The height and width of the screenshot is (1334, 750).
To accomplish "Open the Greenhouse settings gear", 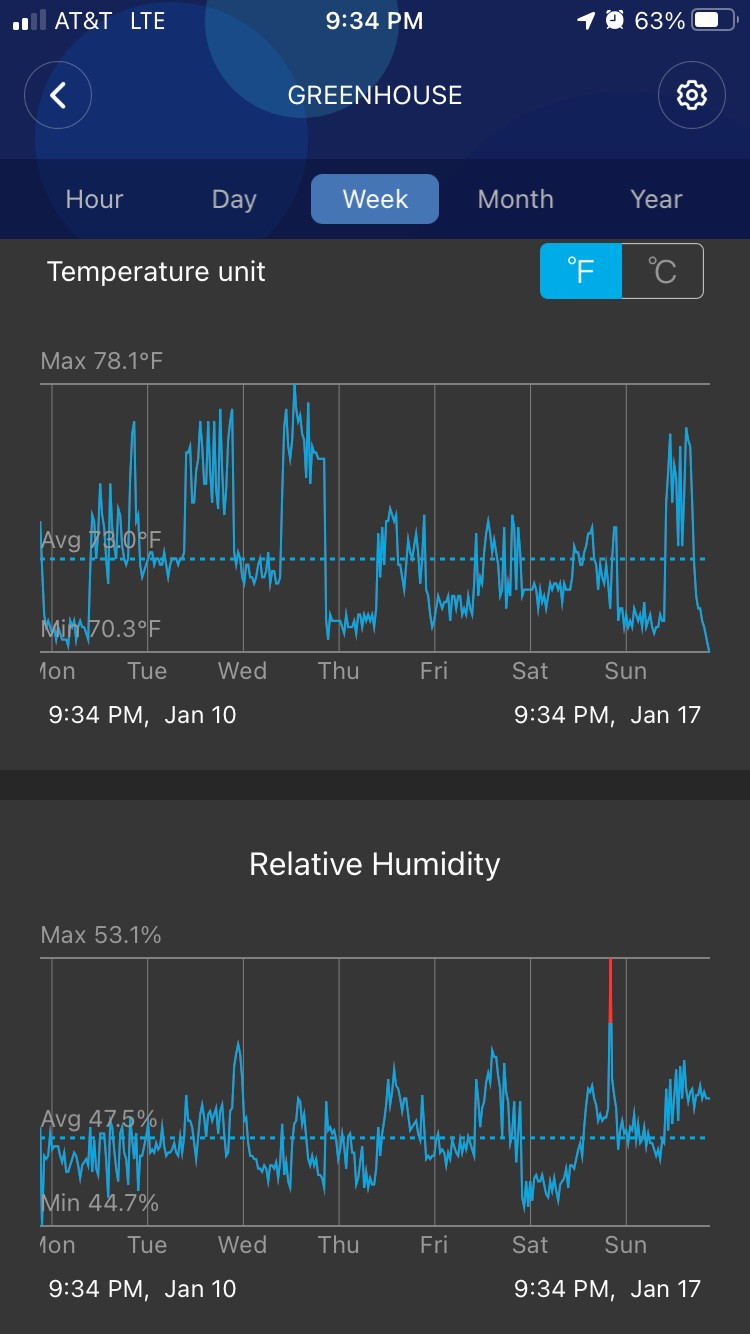I will [x=691, y=95].
